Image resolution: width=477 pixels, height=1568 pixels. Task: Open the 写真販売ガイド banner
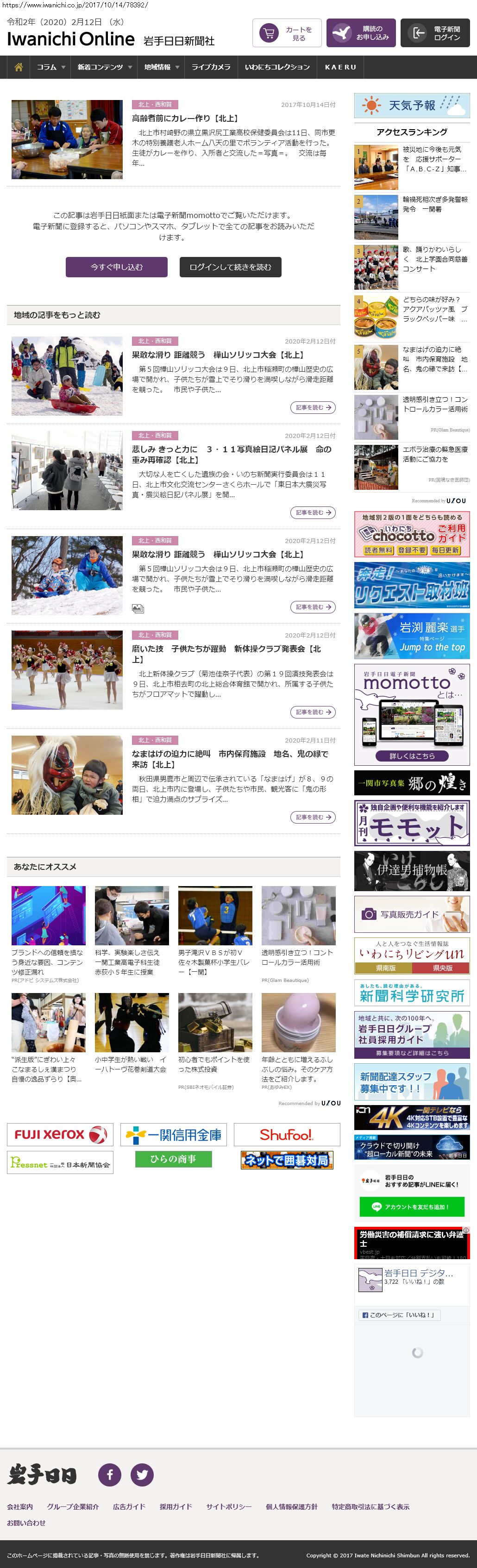pos(412,914)
